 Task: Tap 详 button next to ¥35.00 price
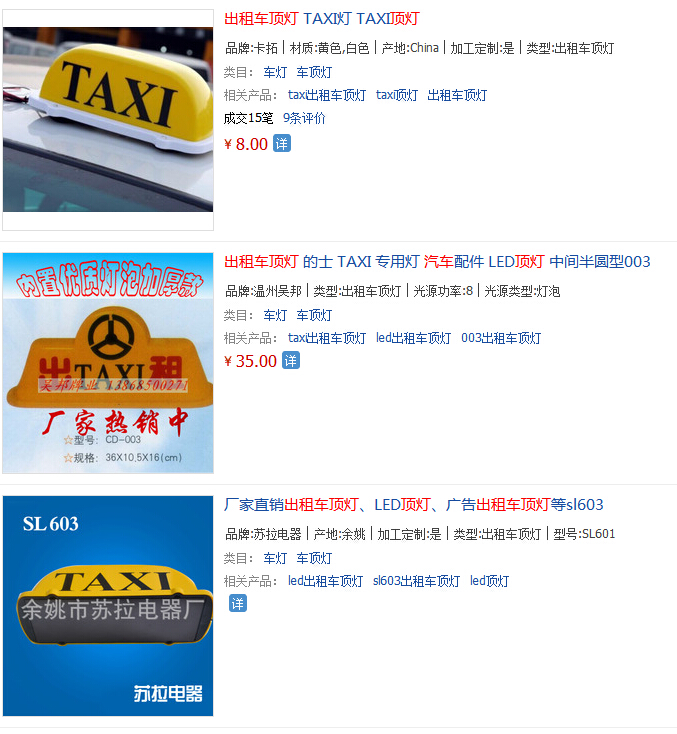click(290, 361)
